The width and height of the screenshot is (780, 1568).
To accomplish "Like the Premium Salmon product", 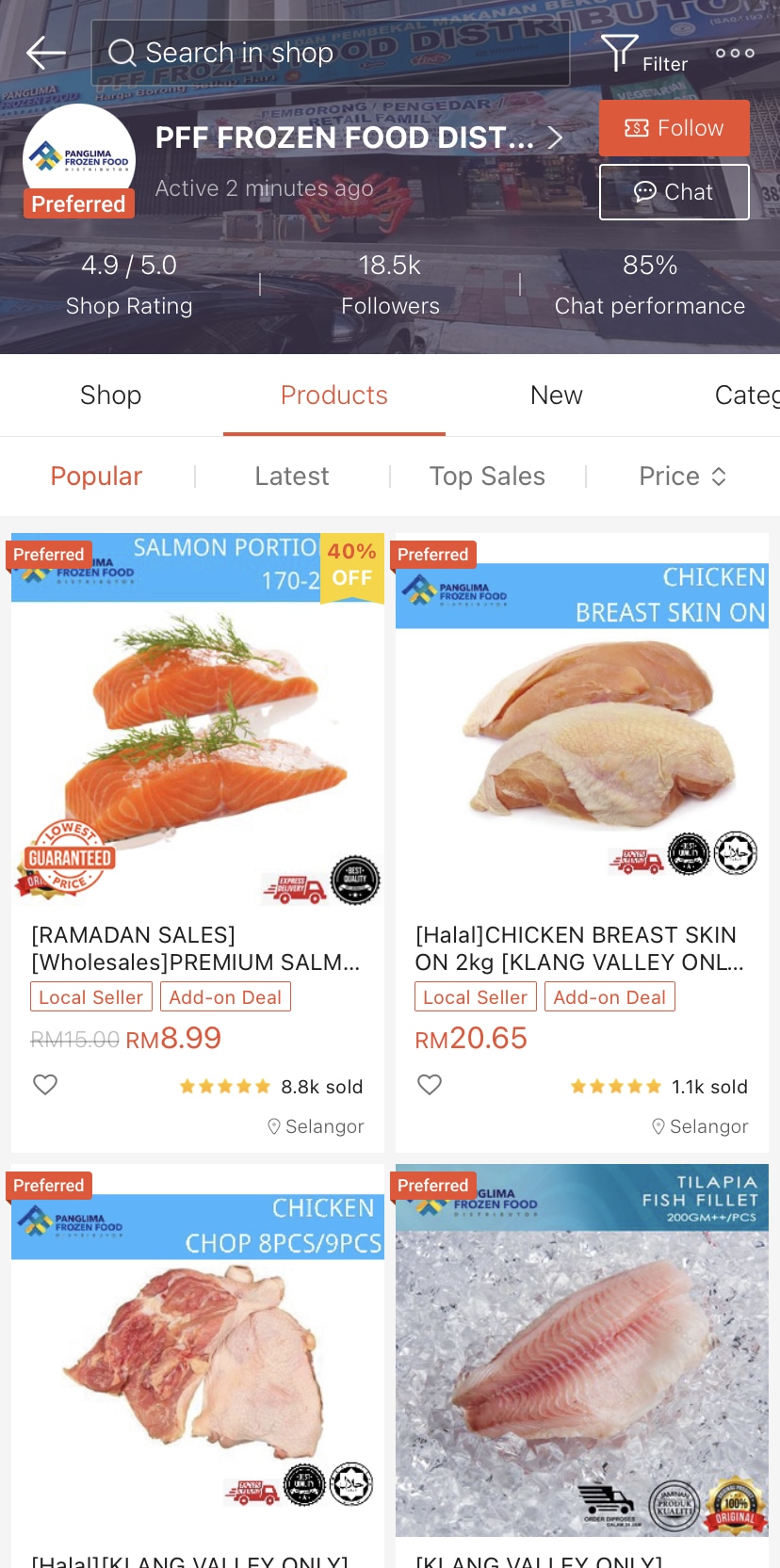I will [x=45, y=1085].
